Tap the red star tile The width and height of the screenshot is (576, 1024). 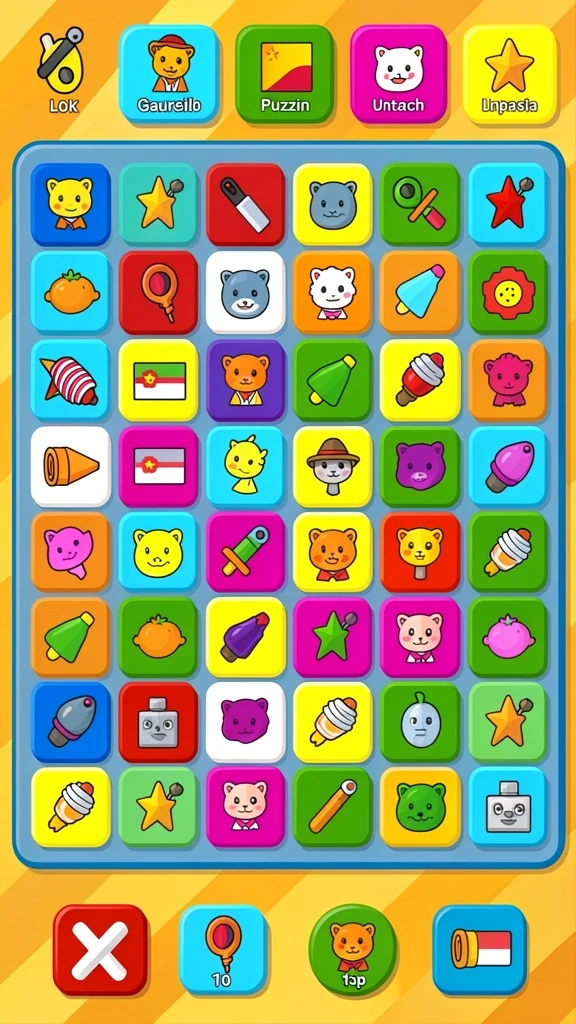pos(507,204)
